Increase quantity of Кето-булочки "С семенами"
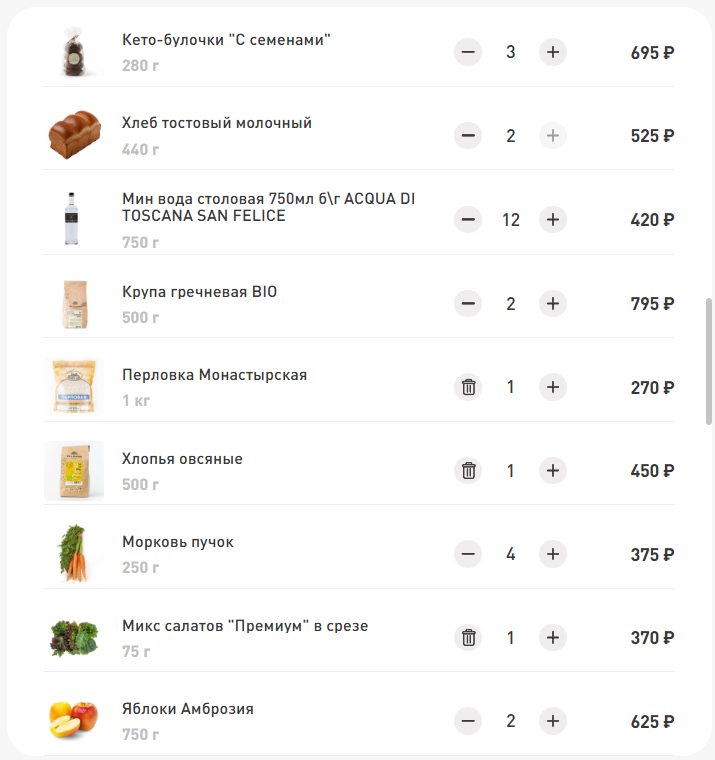The height and width of the screenshot is (760, 715). click(x=553, y=52)
